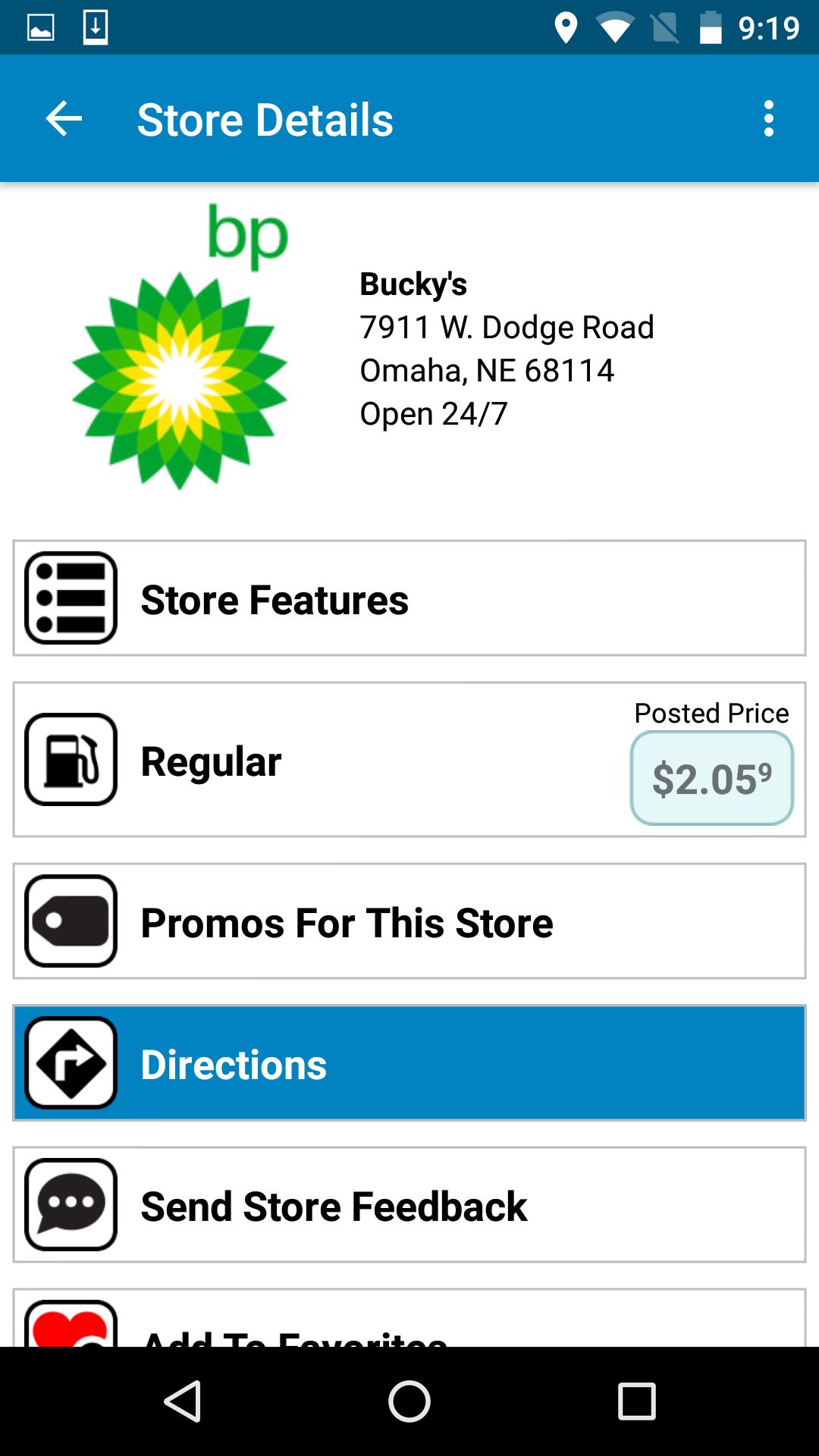This screenshot has height=1456, width=819.
Task: Tap the system home button
Action: (409, 1401)
